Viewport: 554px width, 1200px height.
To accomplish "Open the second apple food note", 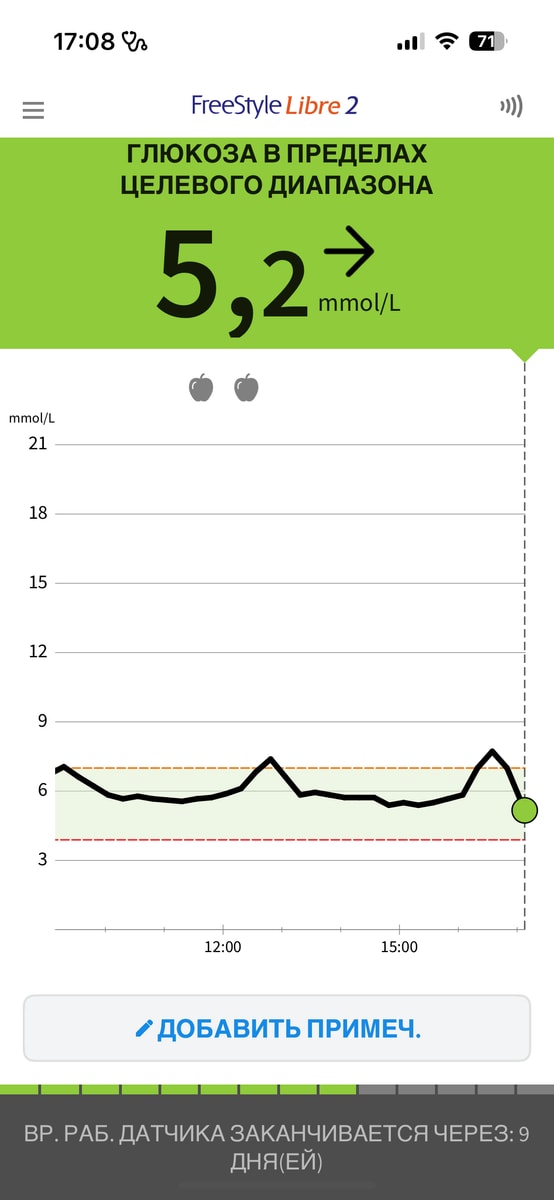I will [x=246, y=388].
